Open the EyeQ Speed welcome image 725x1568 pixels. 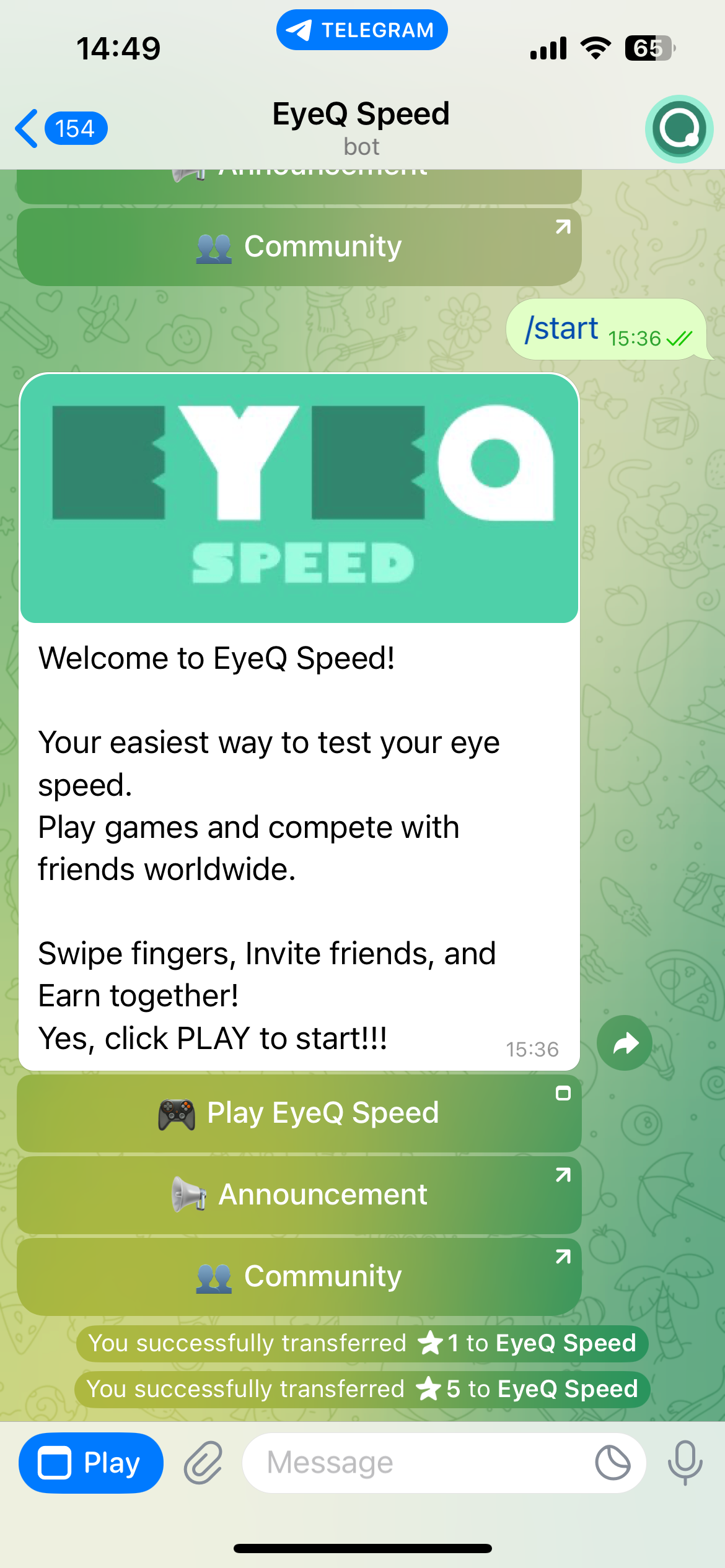(x=299, y=498)
